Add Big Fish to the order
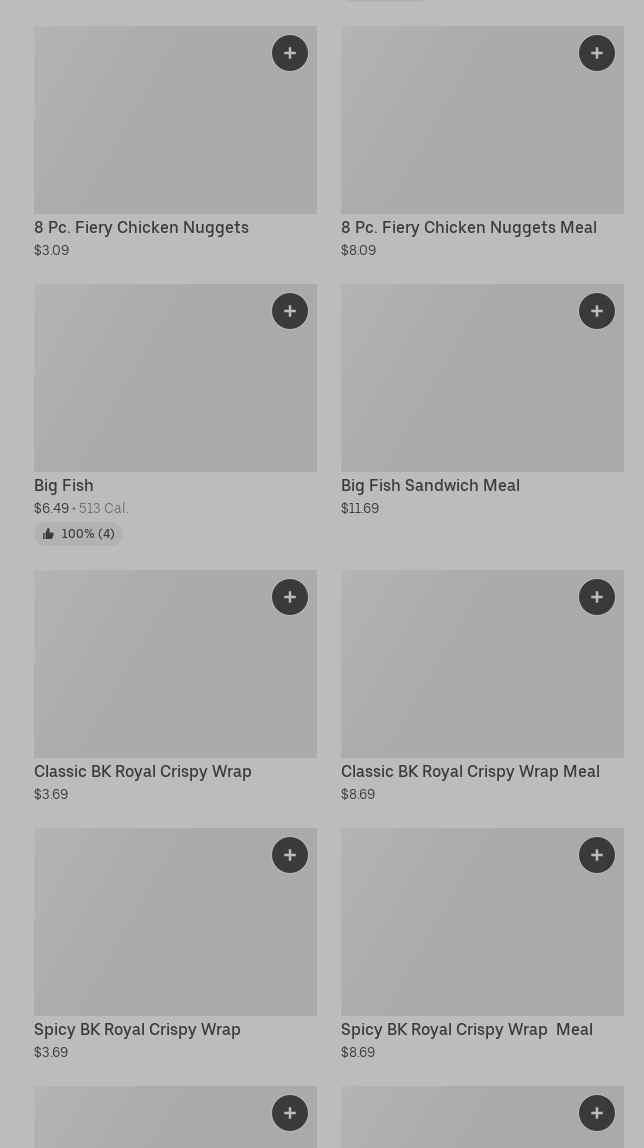The height and width of the screenshot is (1148, 644). click(x=290, y=311)
